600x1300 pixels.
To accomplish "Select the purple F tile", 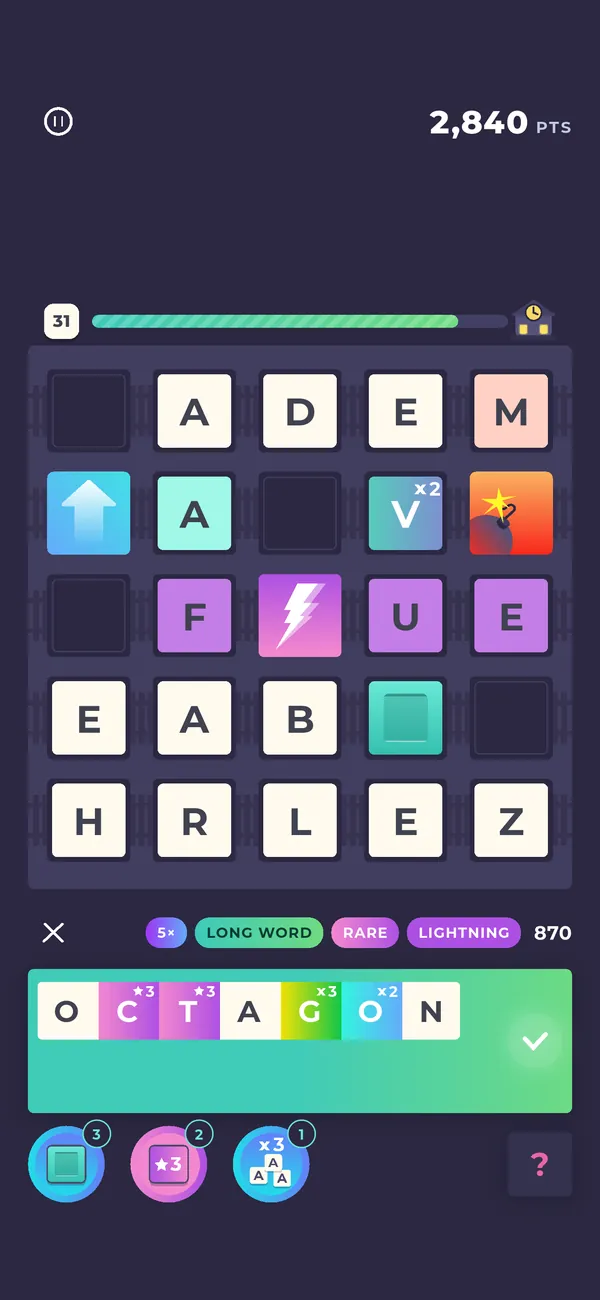I will (x=194, y=616).
